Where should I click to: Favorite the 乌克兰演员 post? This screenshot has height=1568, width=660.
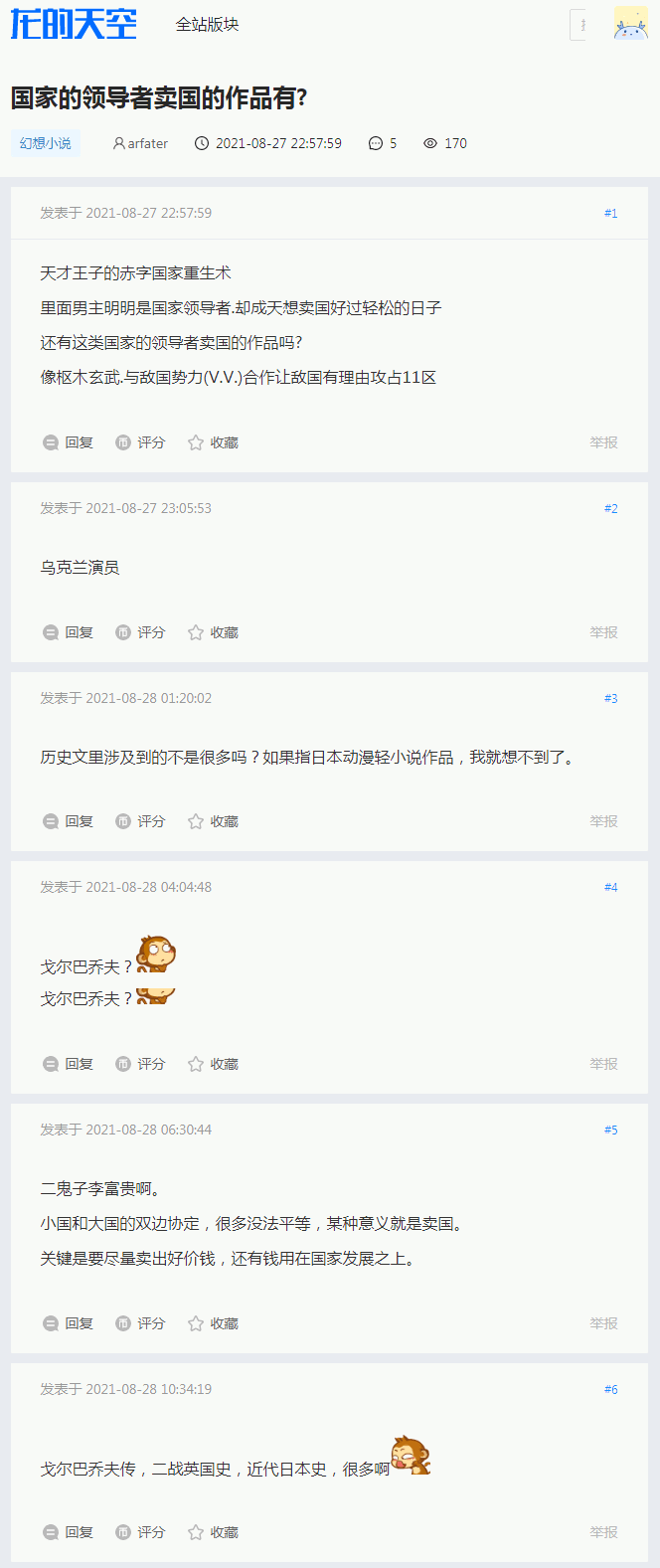[x=214, y=632]
